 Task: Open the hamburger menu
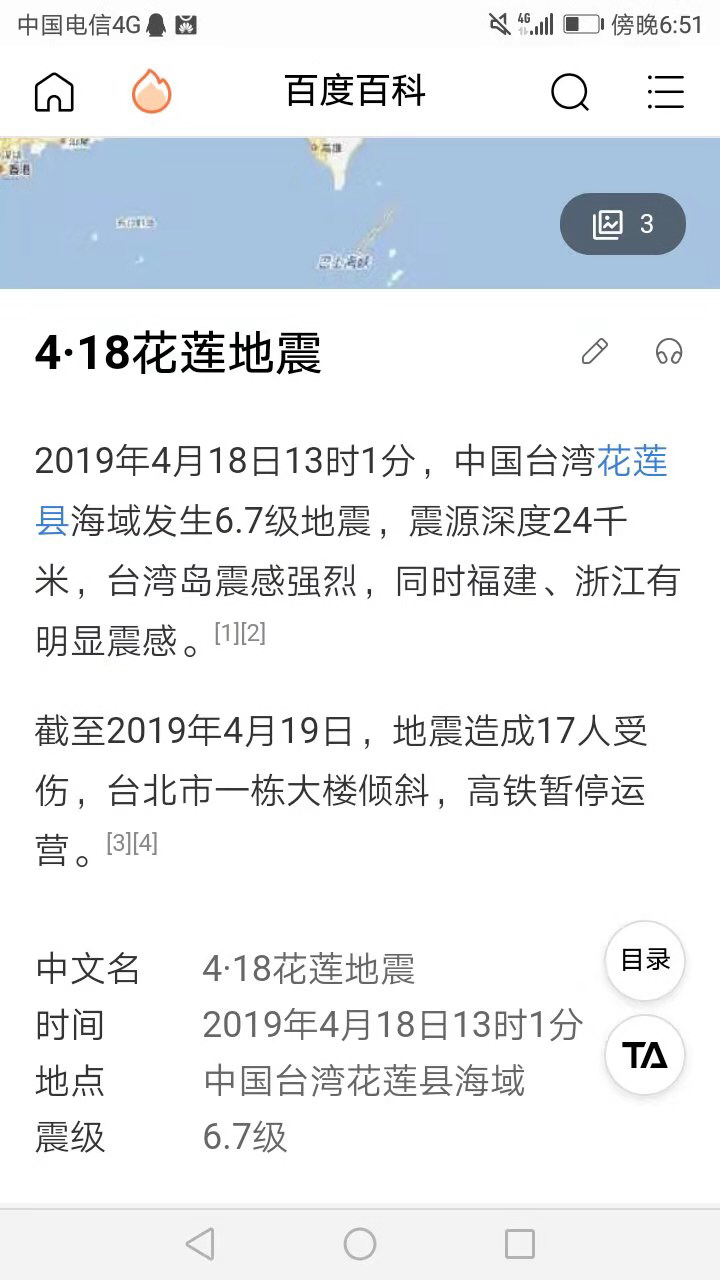[665, 92]
